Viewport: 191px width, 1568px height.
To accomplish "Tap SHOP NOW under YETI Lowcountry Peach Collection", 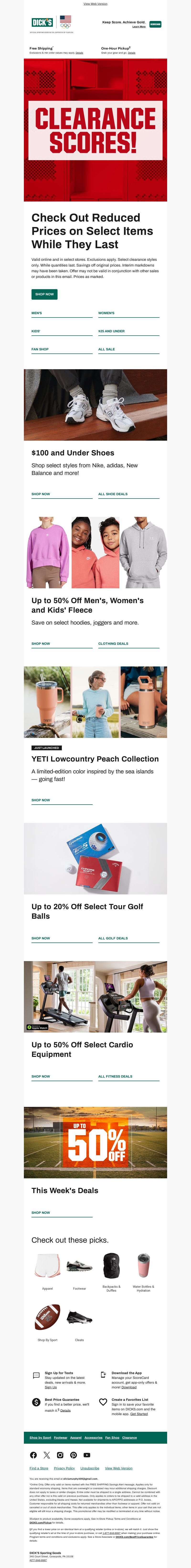I will (x=41, y=800).
